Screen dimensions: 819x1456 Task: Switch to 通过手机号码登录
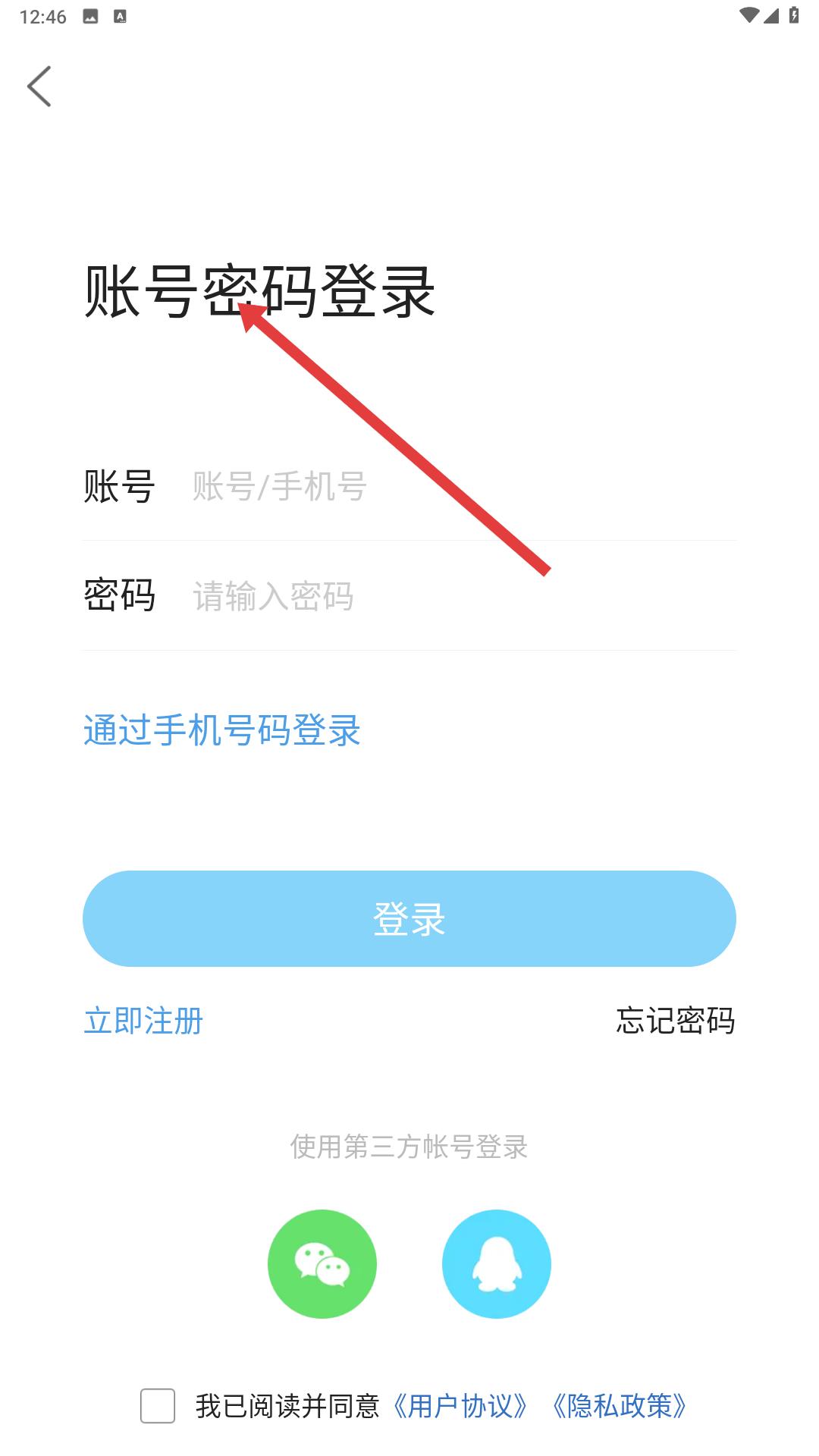pyautogui.click(x=221, y=730)
